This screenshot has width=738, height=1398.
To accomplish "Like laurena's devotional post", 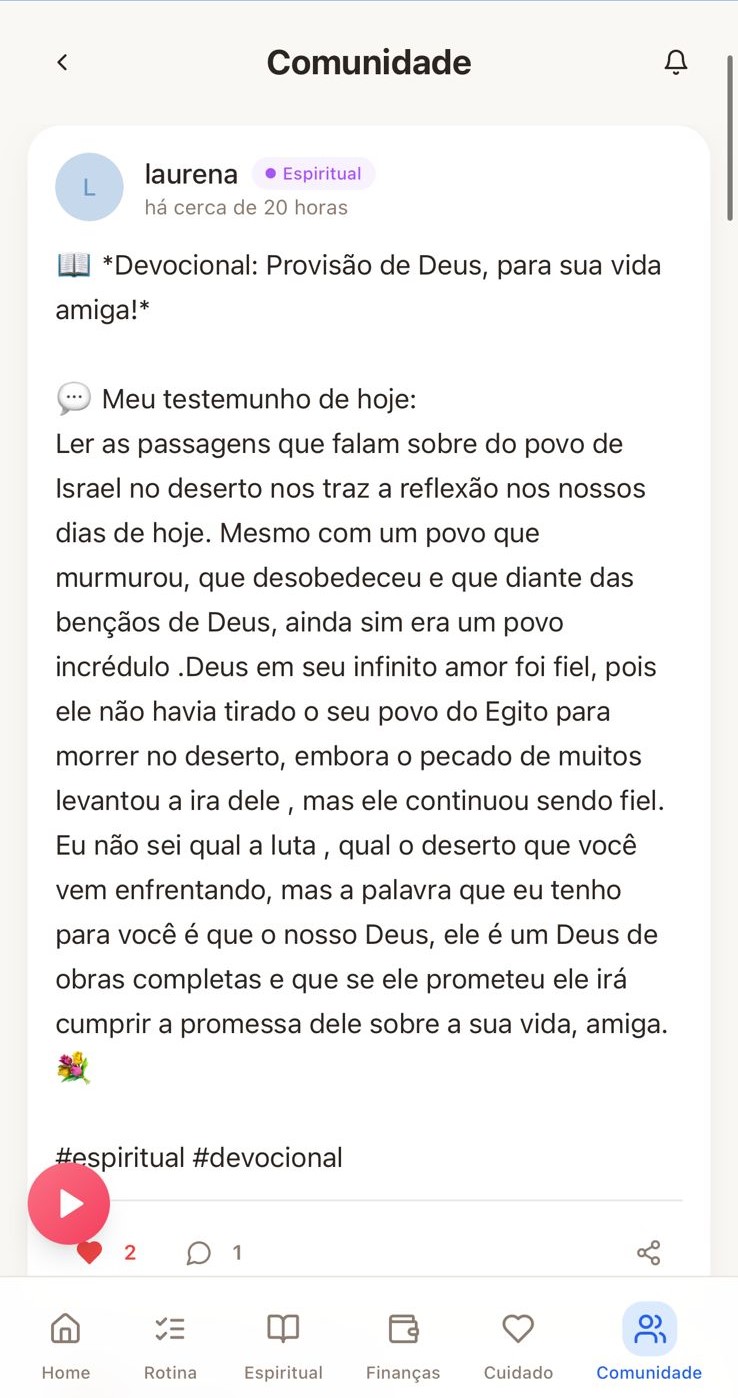I will tap(91, 1253).
